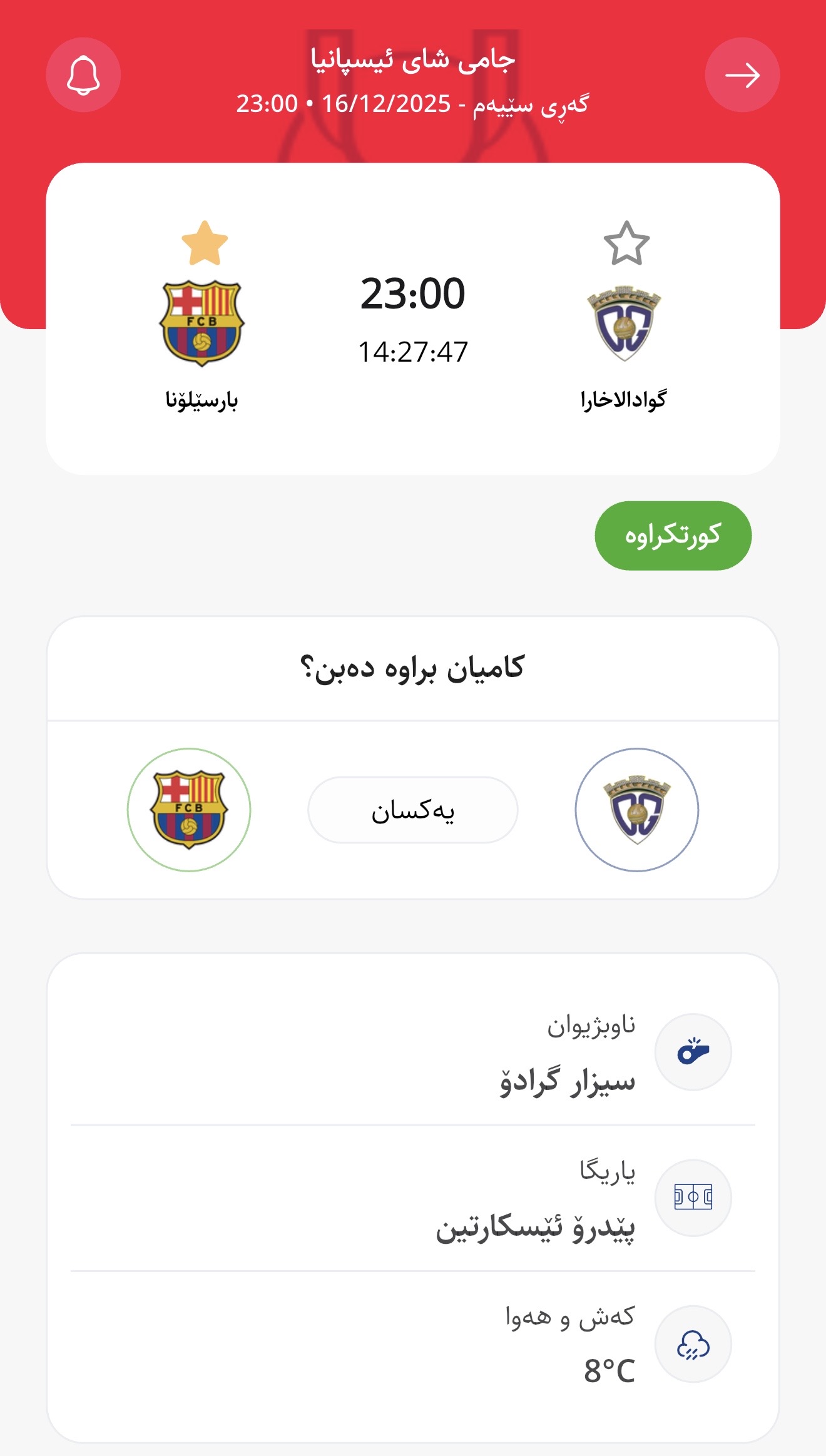The width and height of the screenshot is (826, 1456).
Task: Vote for Barcelona to win
Action: (x=189, y=810)
